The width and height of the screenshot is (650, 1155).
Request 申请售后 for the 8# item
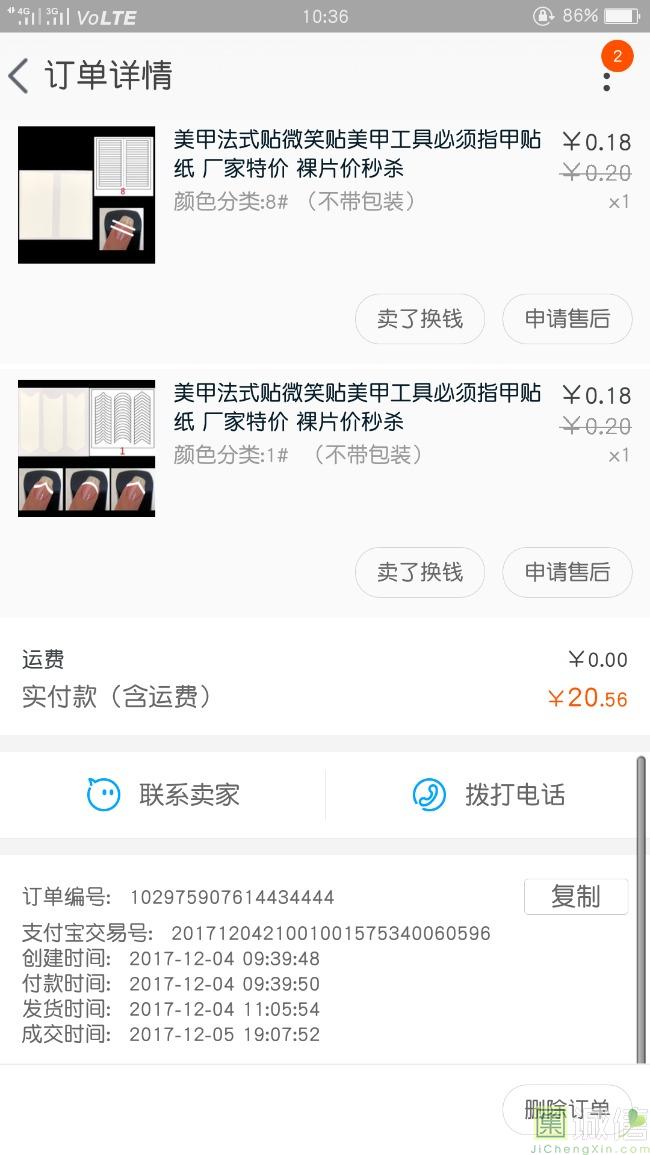[x=567, y=319]
